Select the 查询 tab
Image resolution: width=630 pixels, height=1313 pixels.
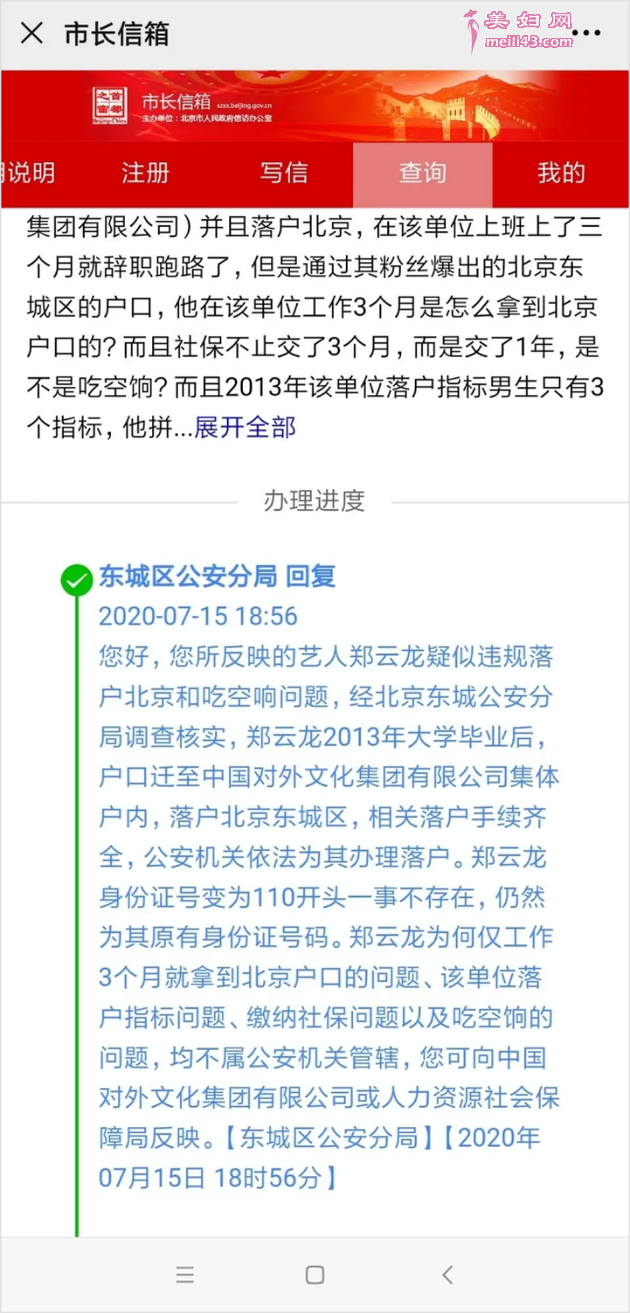[x=422, y=173]
